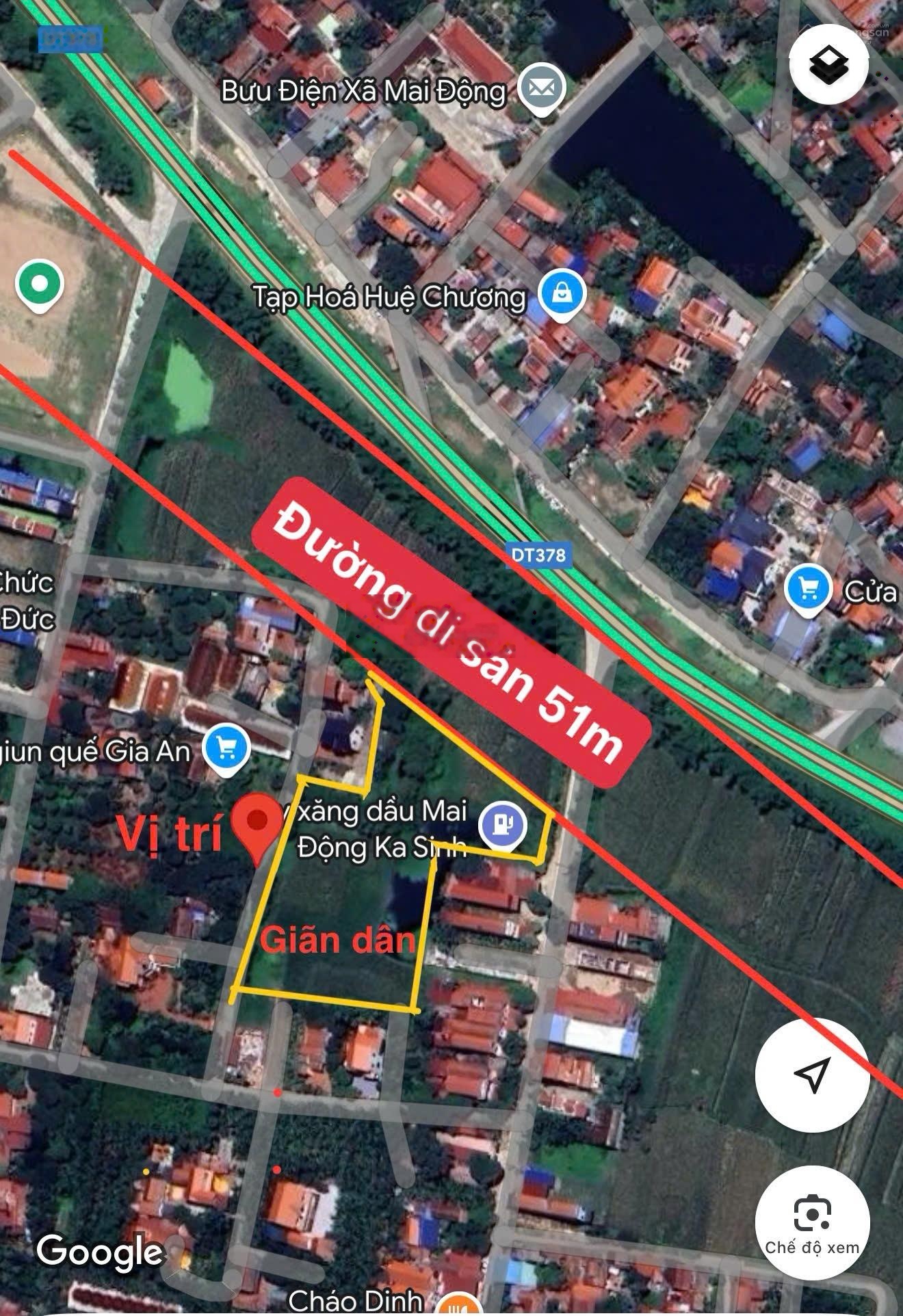Open the map layers button
Screen dimensions: 903x1316
(x=828, y=66)
